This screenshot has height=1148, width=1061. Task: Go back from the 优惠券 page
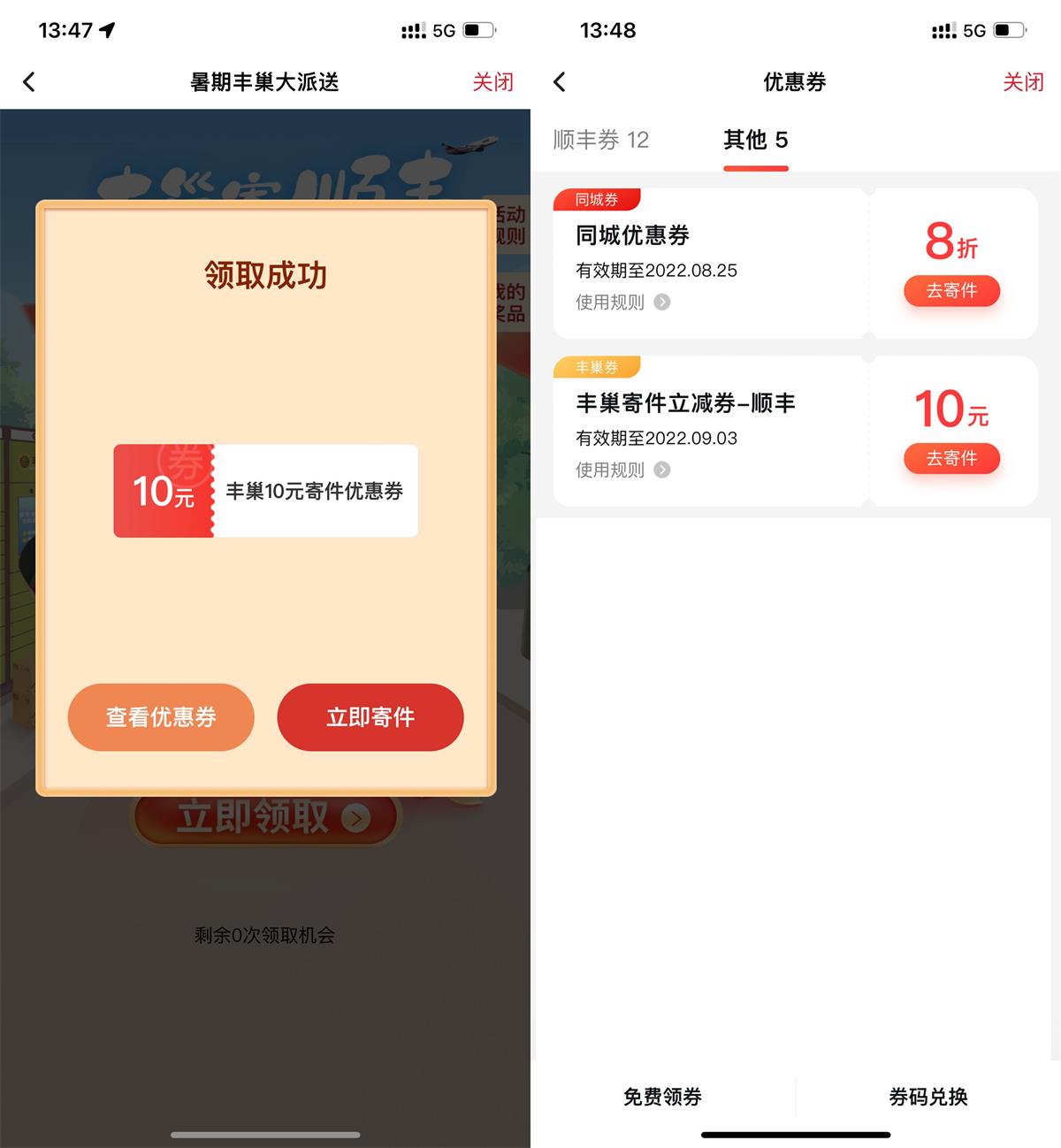point(560,82)
